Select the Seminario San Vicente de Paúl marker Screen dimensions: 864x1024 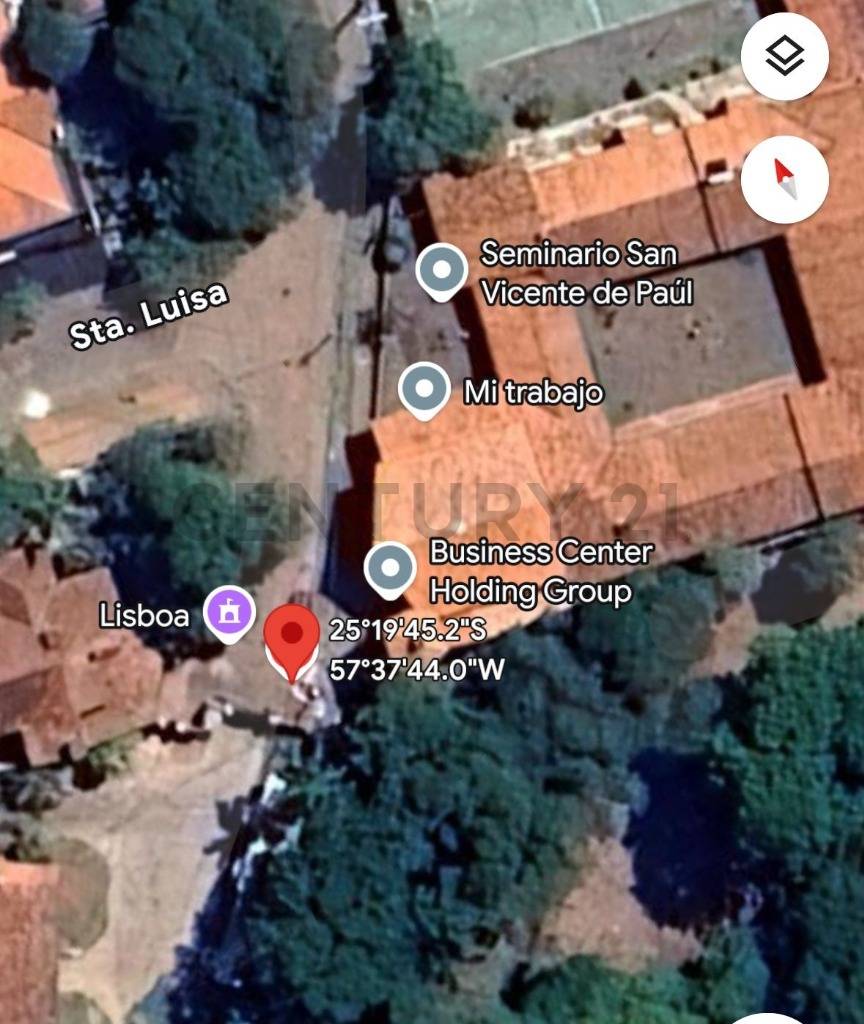(x=441, y=269)
